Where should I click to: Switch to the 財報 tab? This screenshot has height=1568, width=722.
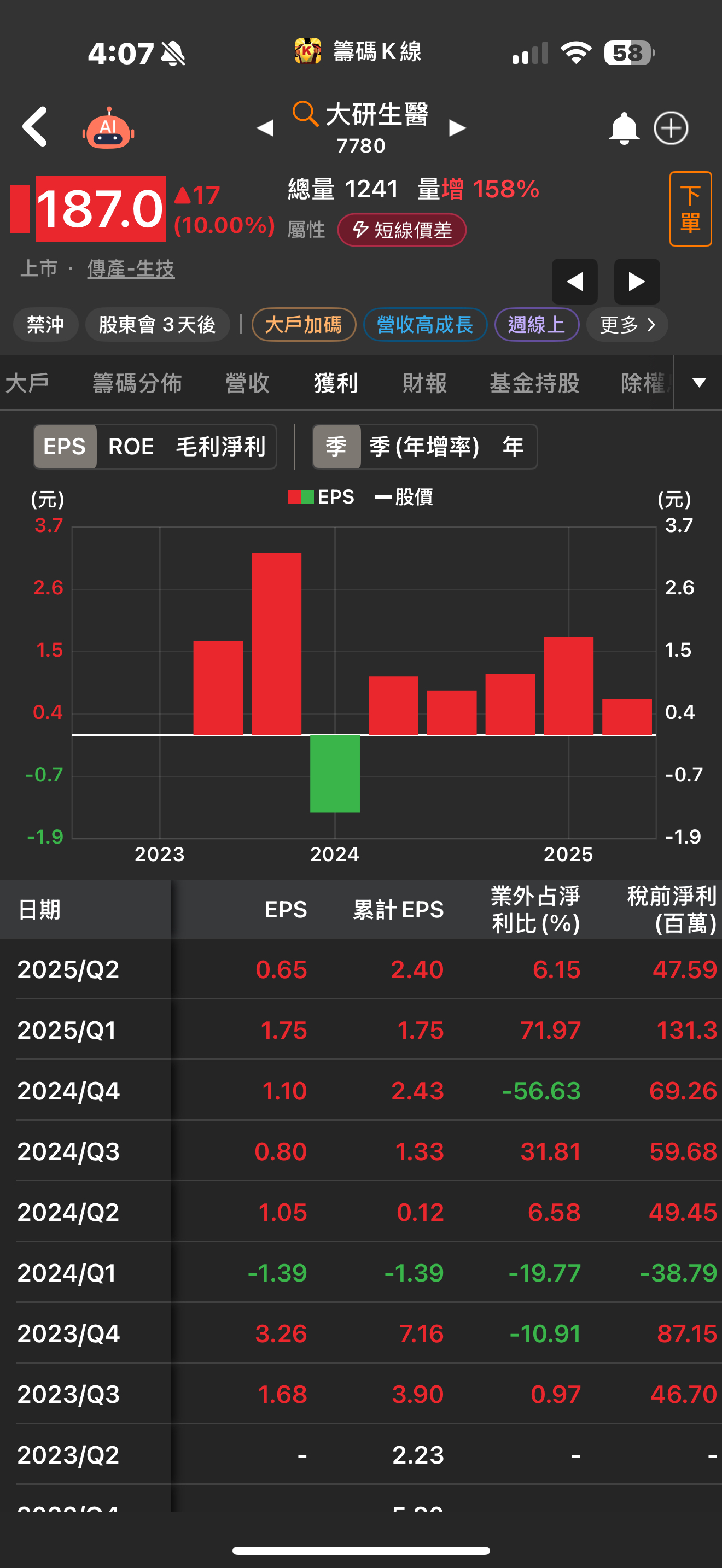click(x=424, y=383)
